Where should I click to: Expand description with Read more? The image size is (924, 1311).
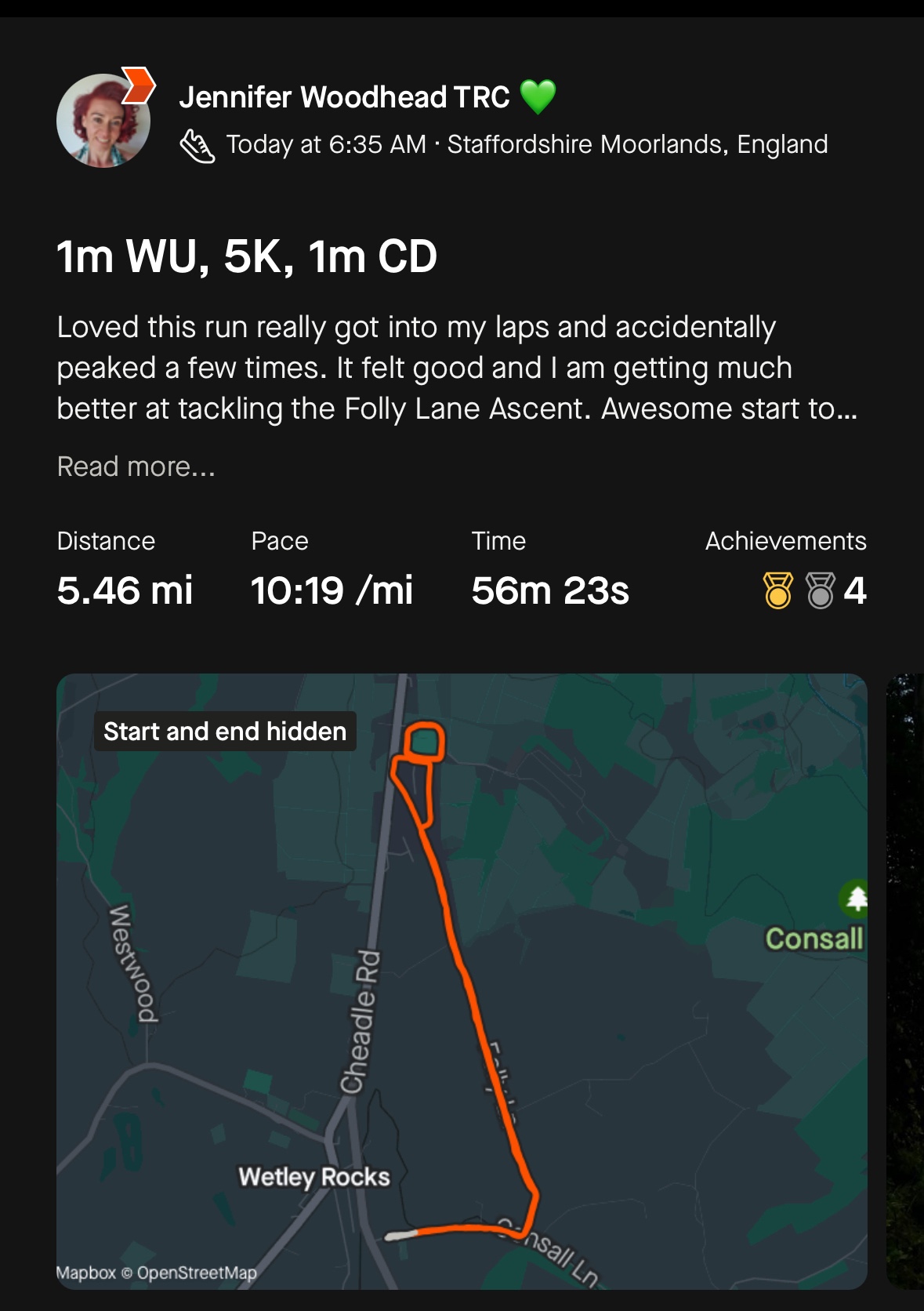point(136,467)
